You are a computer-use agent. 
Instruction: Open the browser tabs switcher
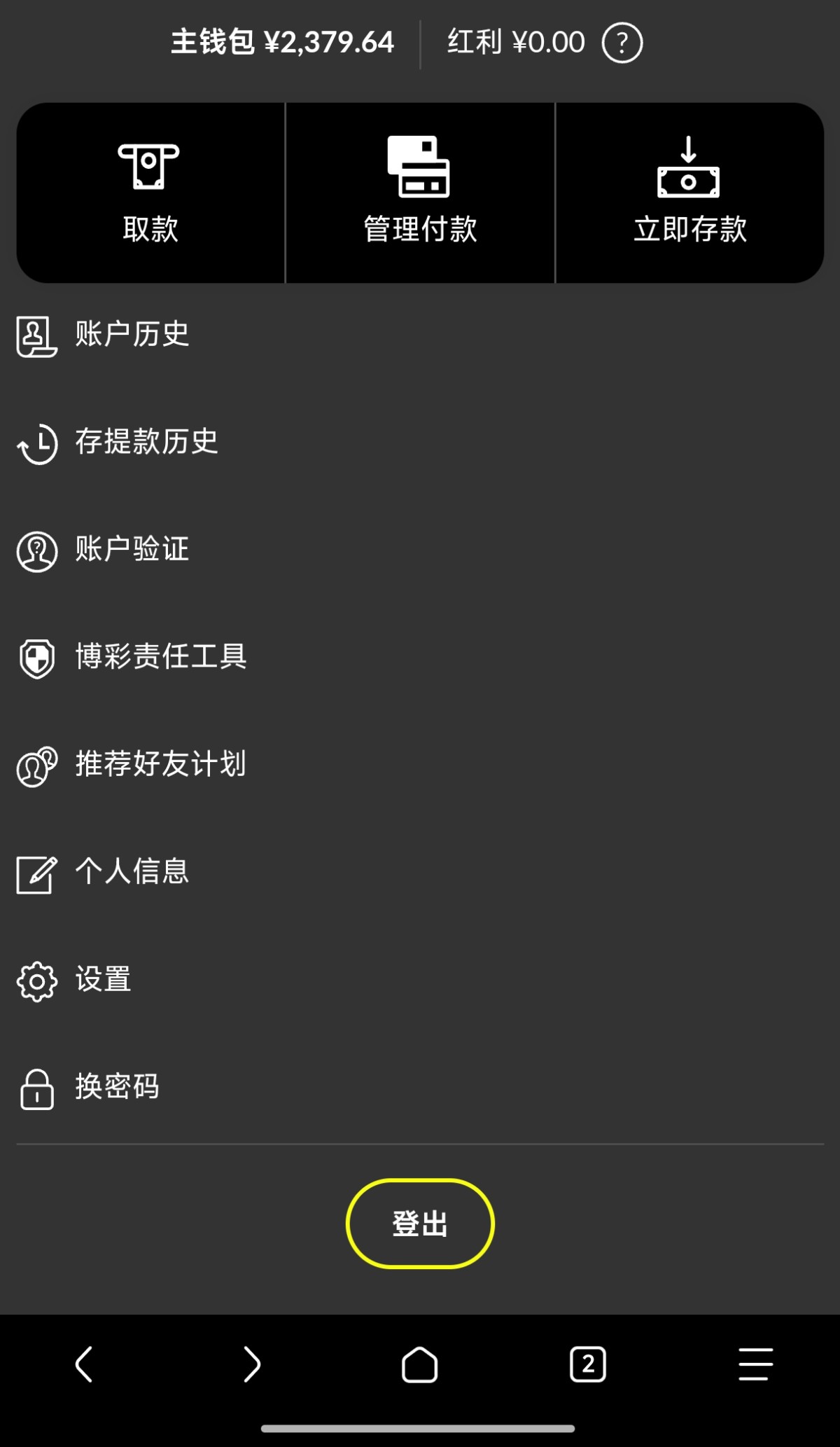point(588,1364)
